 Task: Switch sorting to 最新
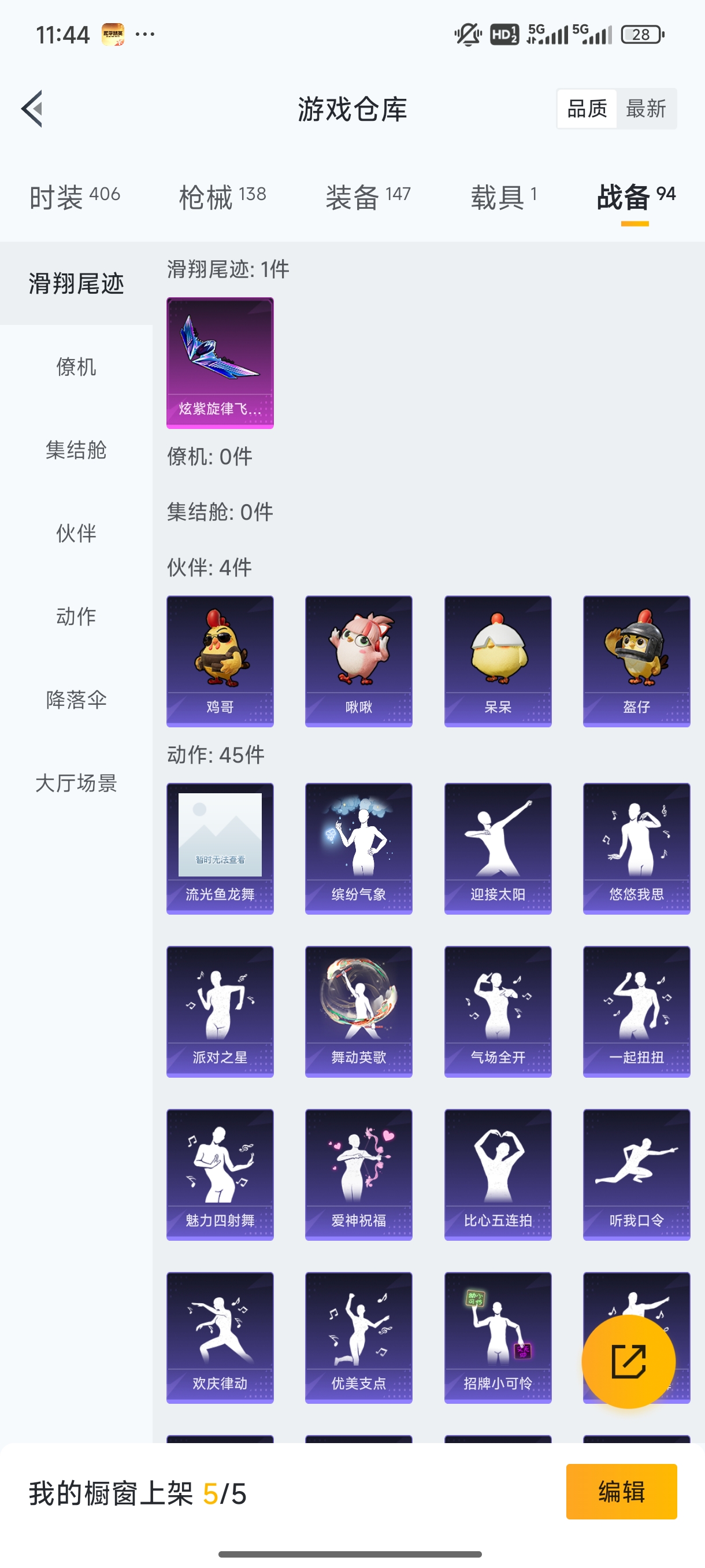647,108
